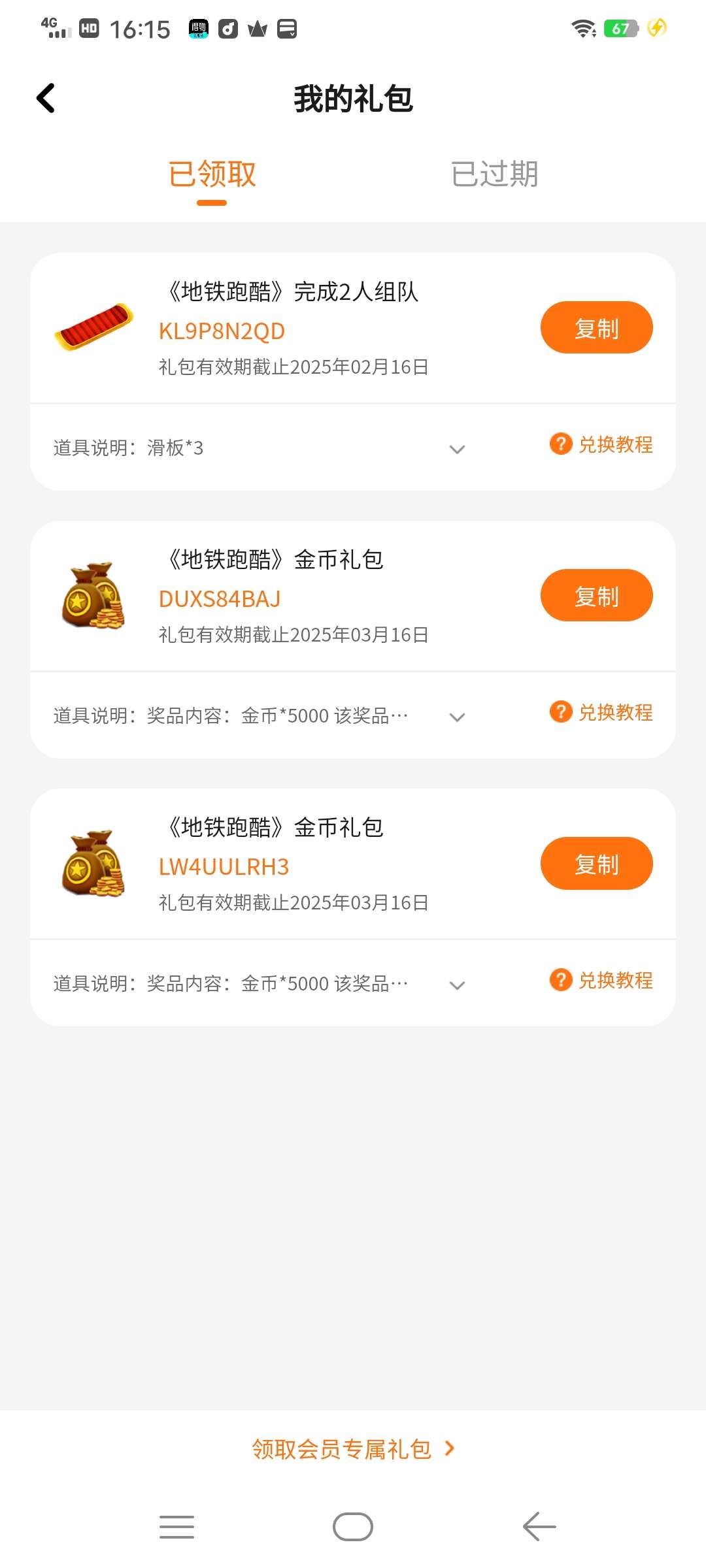Viewport: 706px width, 1568px height.
Task: Open the system recent apps menu
Action: [x=176, y=1527]
